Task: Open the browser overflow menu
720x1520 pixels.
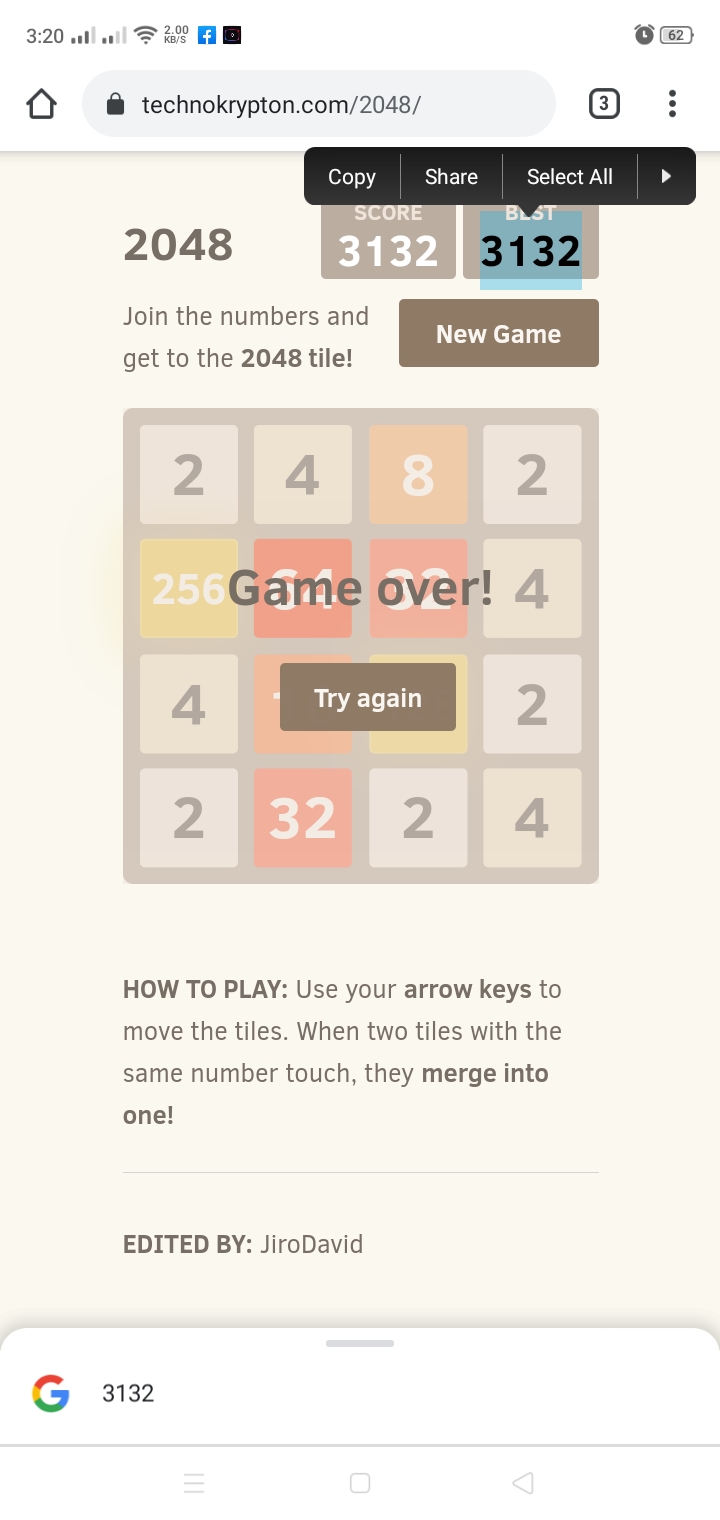Action: pos(672,104)
